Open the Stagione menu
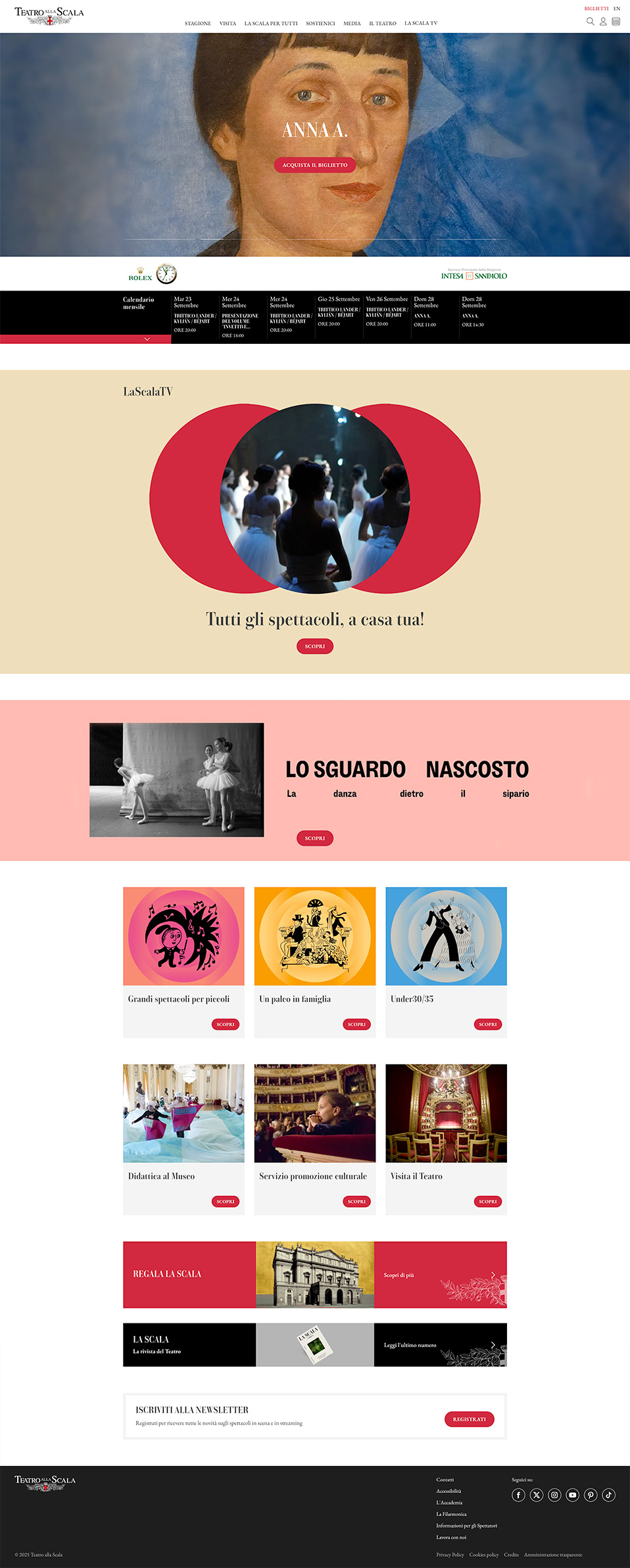Screen dimensions: 630x1568 tap(197, 24)
